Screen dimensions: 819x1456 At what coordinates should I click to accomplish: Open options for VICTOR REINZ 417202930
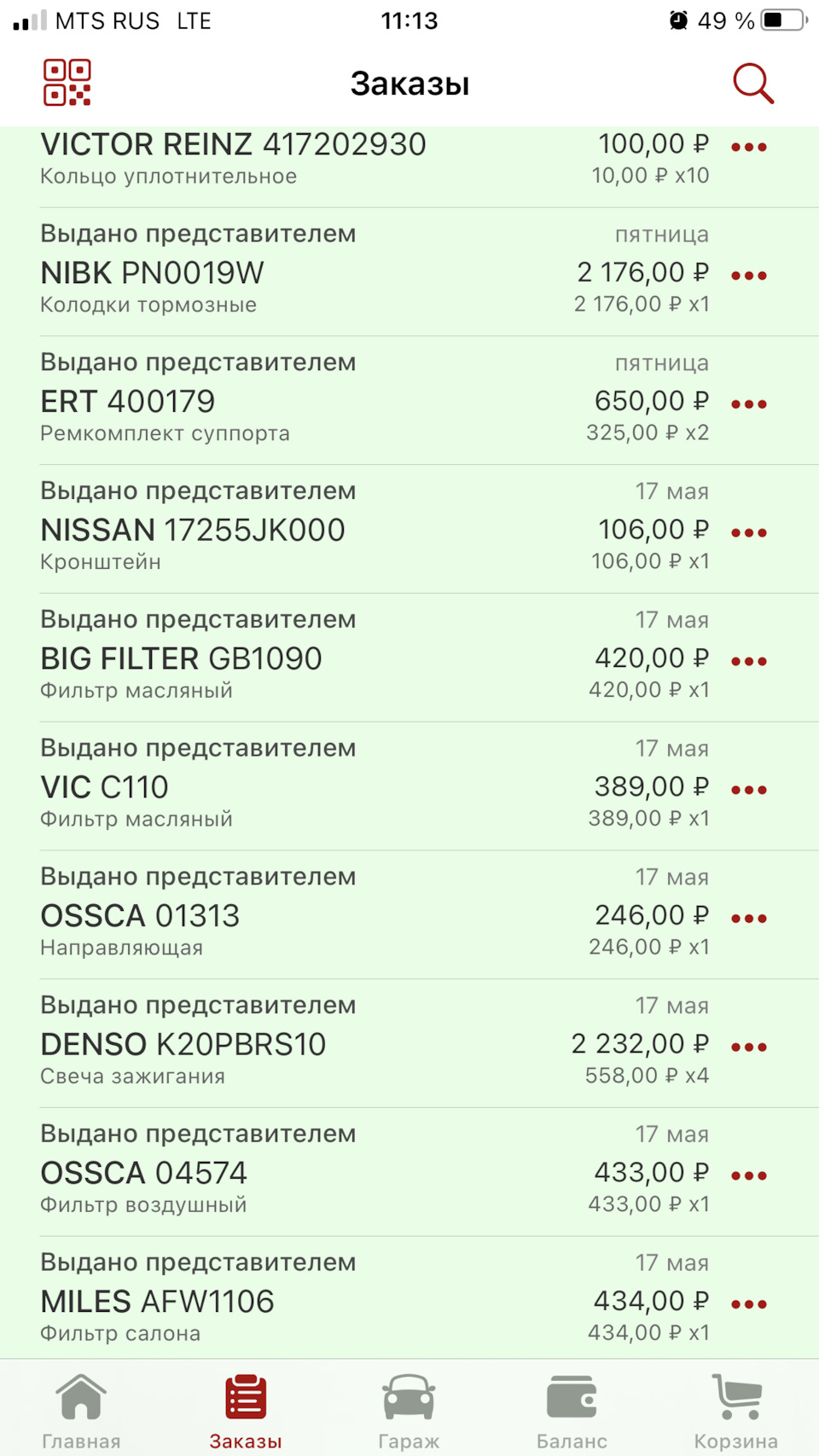click(x=749, y=148)
